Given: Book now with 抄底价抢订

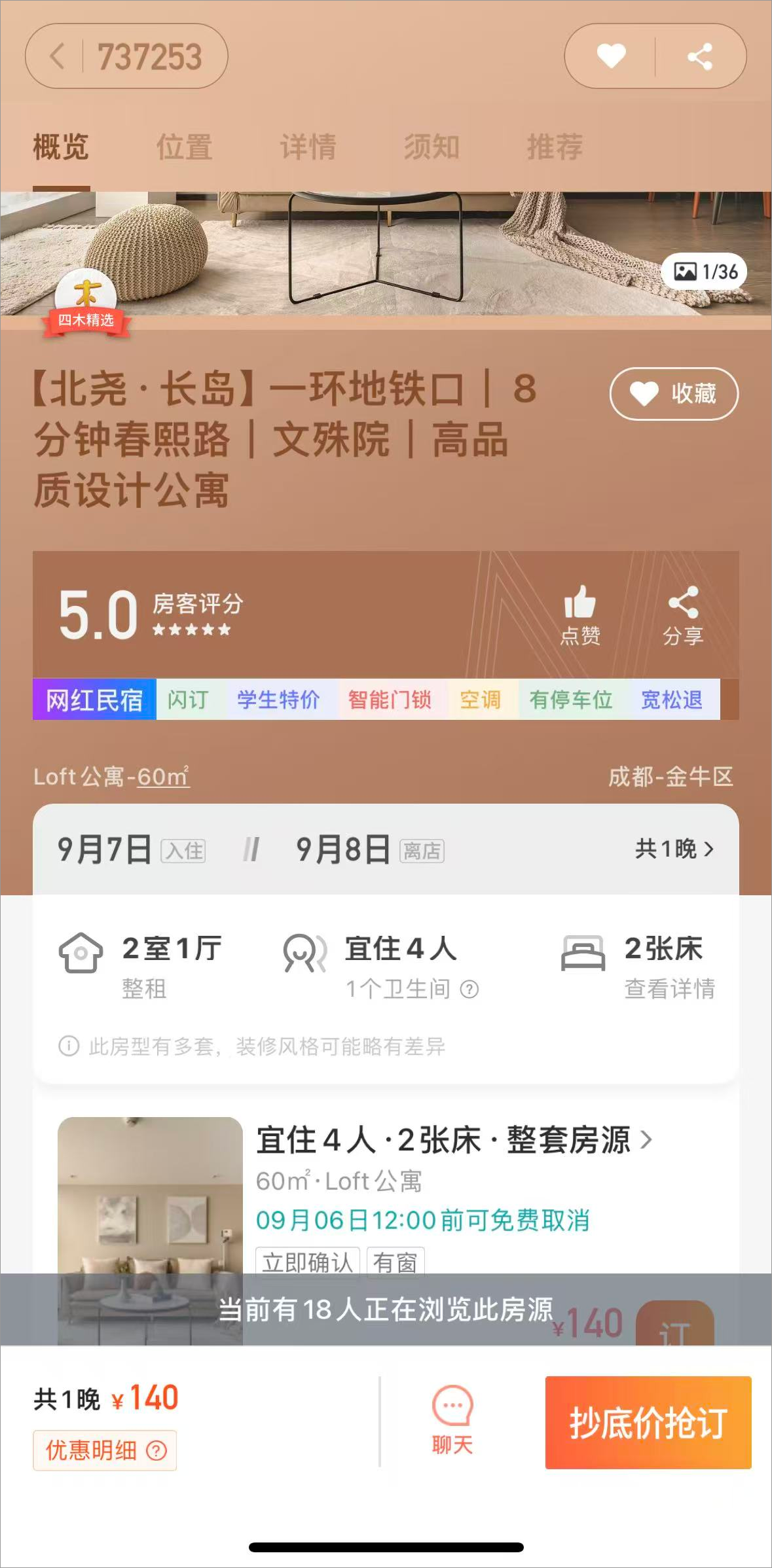Looking at the screenshot, I should pyautogui.click(x=648, y=1423).
